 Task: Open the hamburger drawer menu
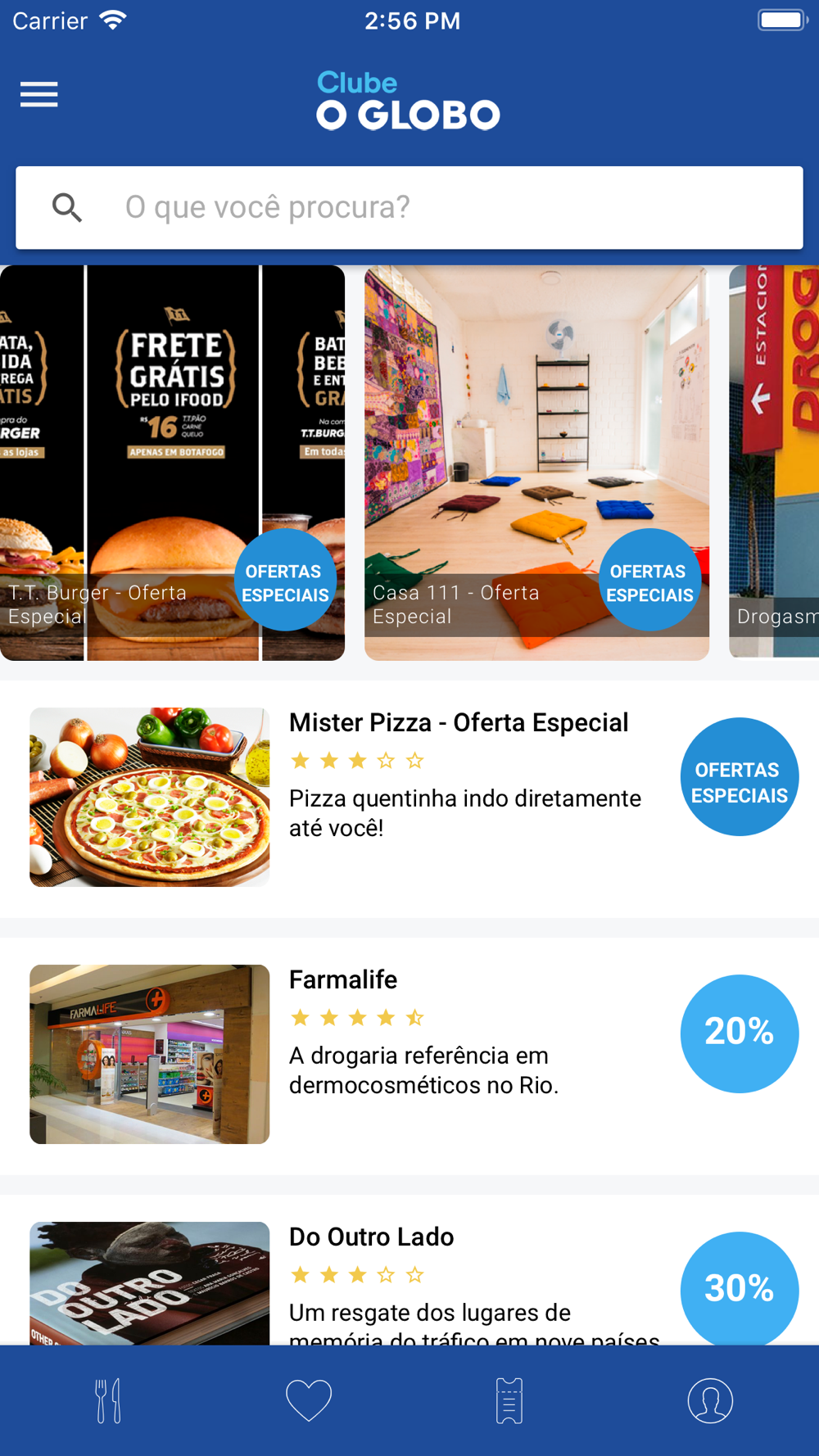click(x=38, y=95)
